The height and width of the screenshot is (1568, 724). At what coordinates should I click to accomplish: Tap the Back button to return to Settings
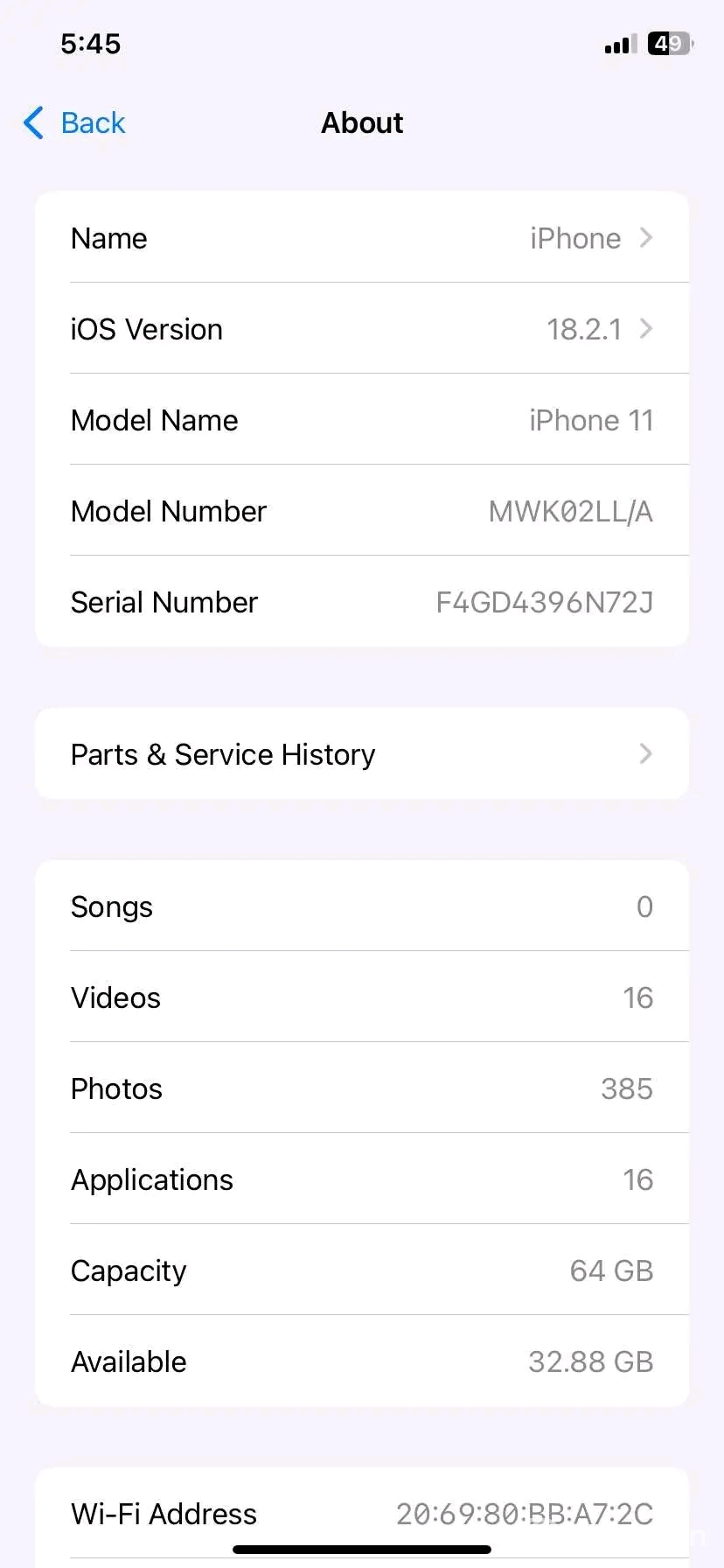(73, 123)
